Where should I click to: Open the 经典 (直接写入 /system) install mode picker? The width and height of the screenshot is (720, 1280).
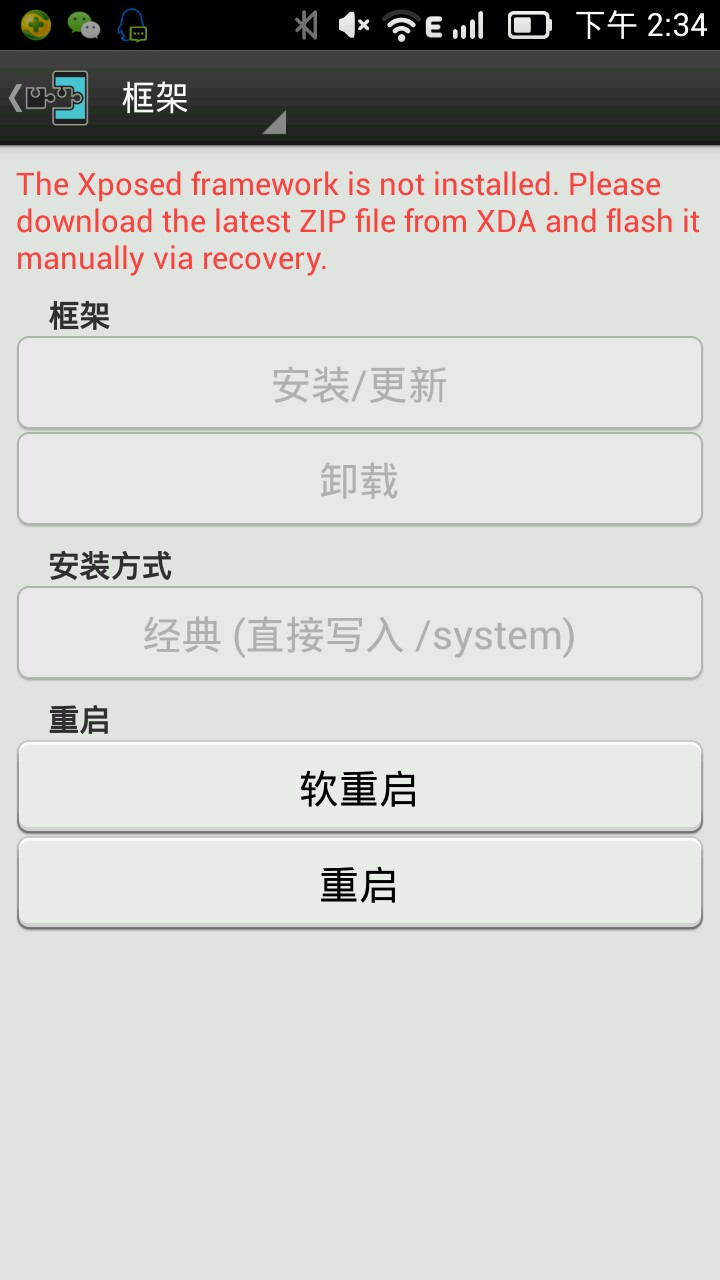360,634
